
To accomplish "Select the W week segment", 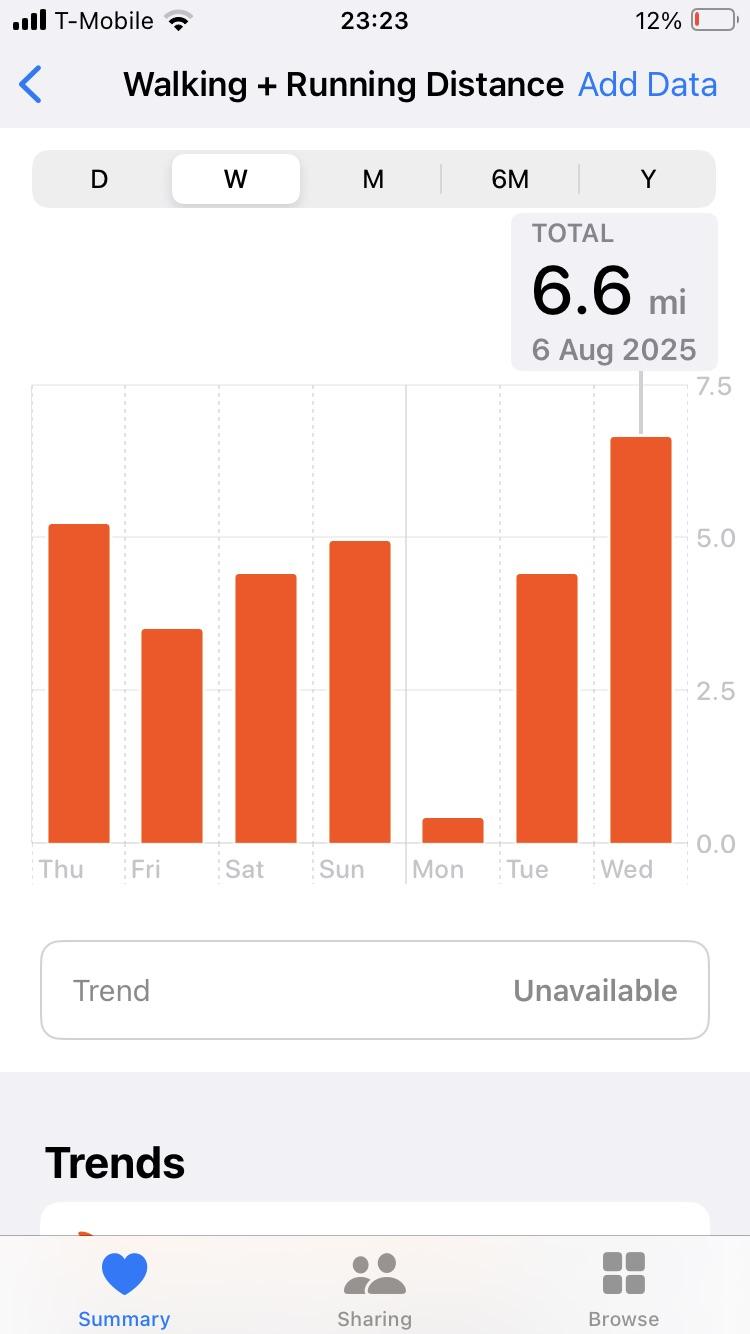I will (x=236, y=179).
